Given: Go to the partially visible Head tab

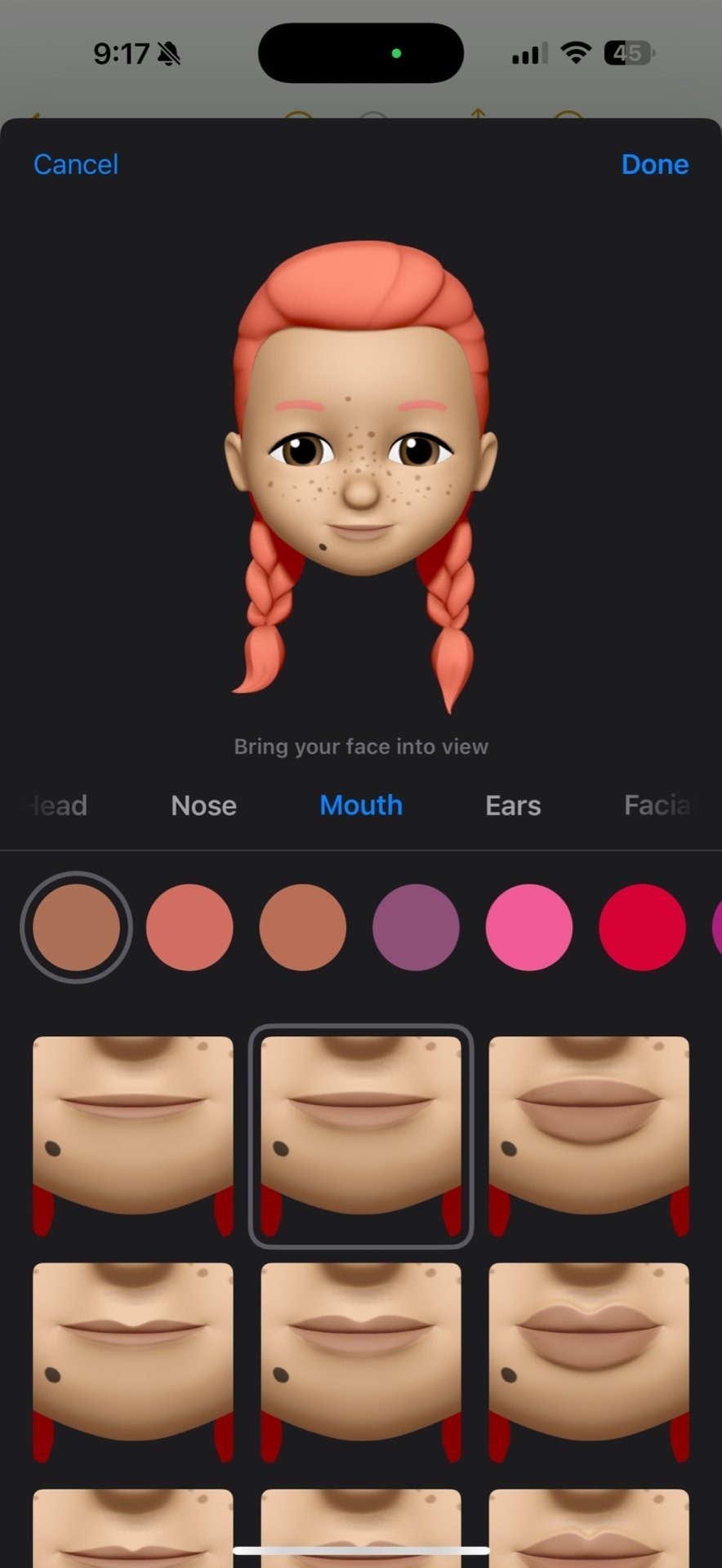Looking at the screenshot, I should click(57, 805).
